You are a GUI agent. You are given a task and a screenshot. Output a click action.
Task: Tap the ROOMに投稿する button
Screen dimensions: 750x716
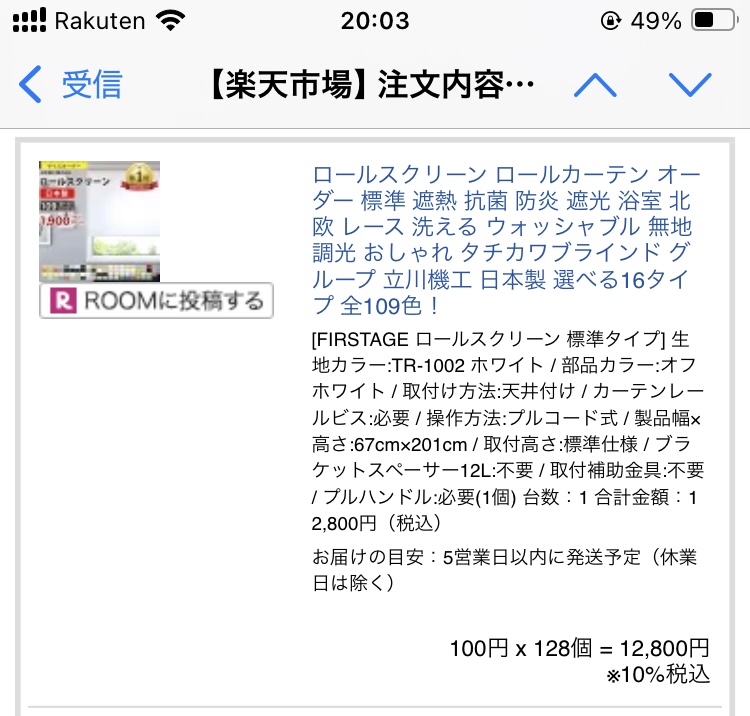point(156,301)
